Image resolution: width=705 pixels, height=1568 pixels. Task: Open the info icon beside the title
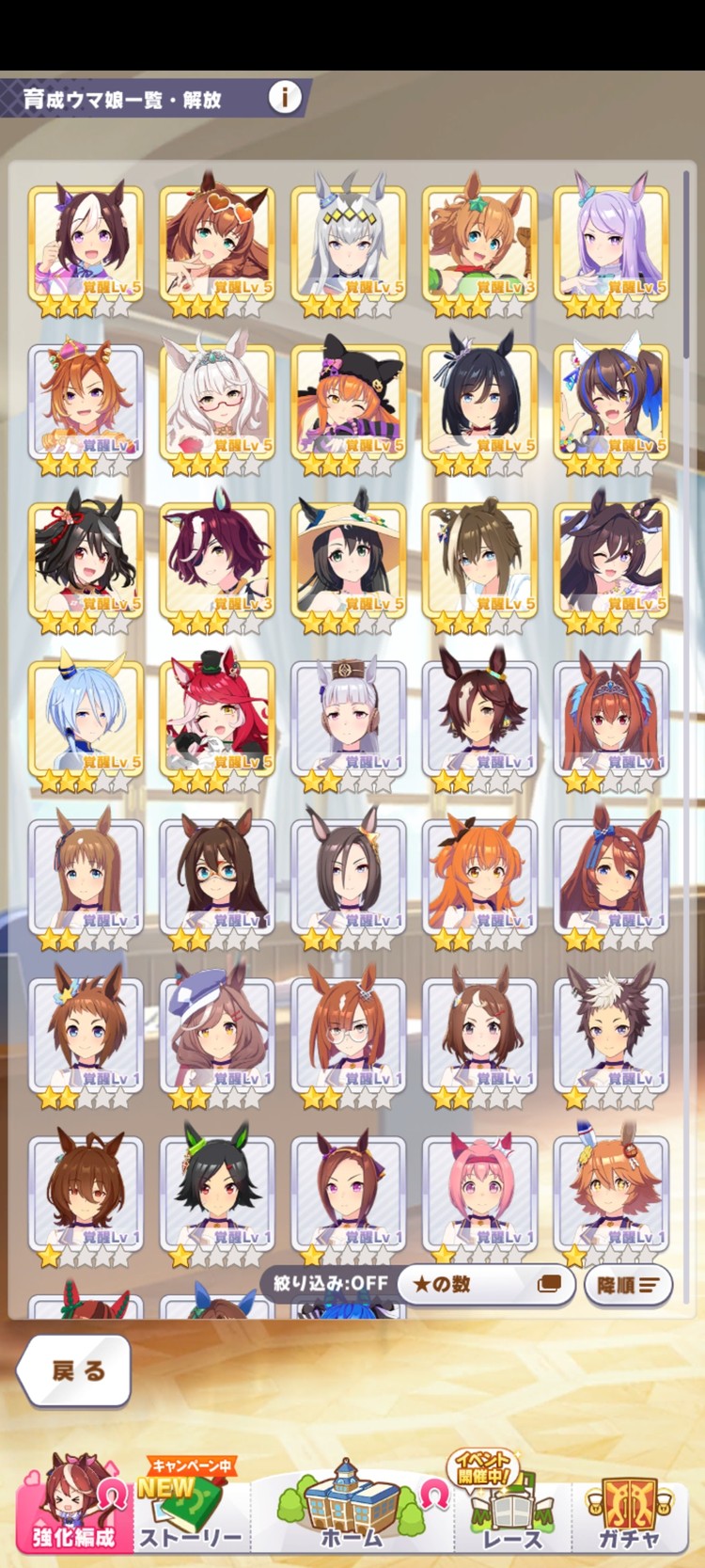[x=285, y=96]
